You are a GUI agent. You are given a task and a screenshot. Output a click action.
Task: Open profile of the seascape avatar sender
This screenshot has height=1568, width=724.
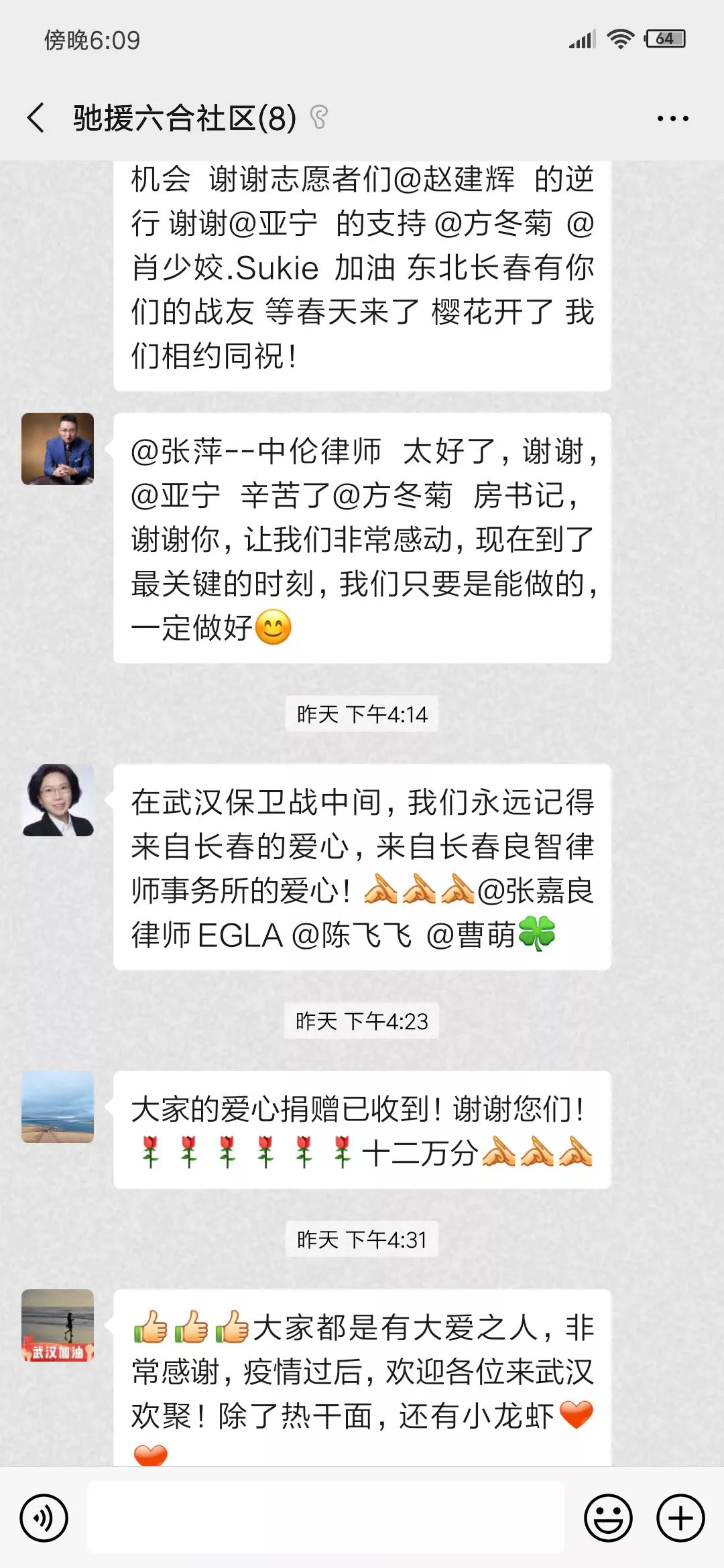click(x=58, y=1106)
